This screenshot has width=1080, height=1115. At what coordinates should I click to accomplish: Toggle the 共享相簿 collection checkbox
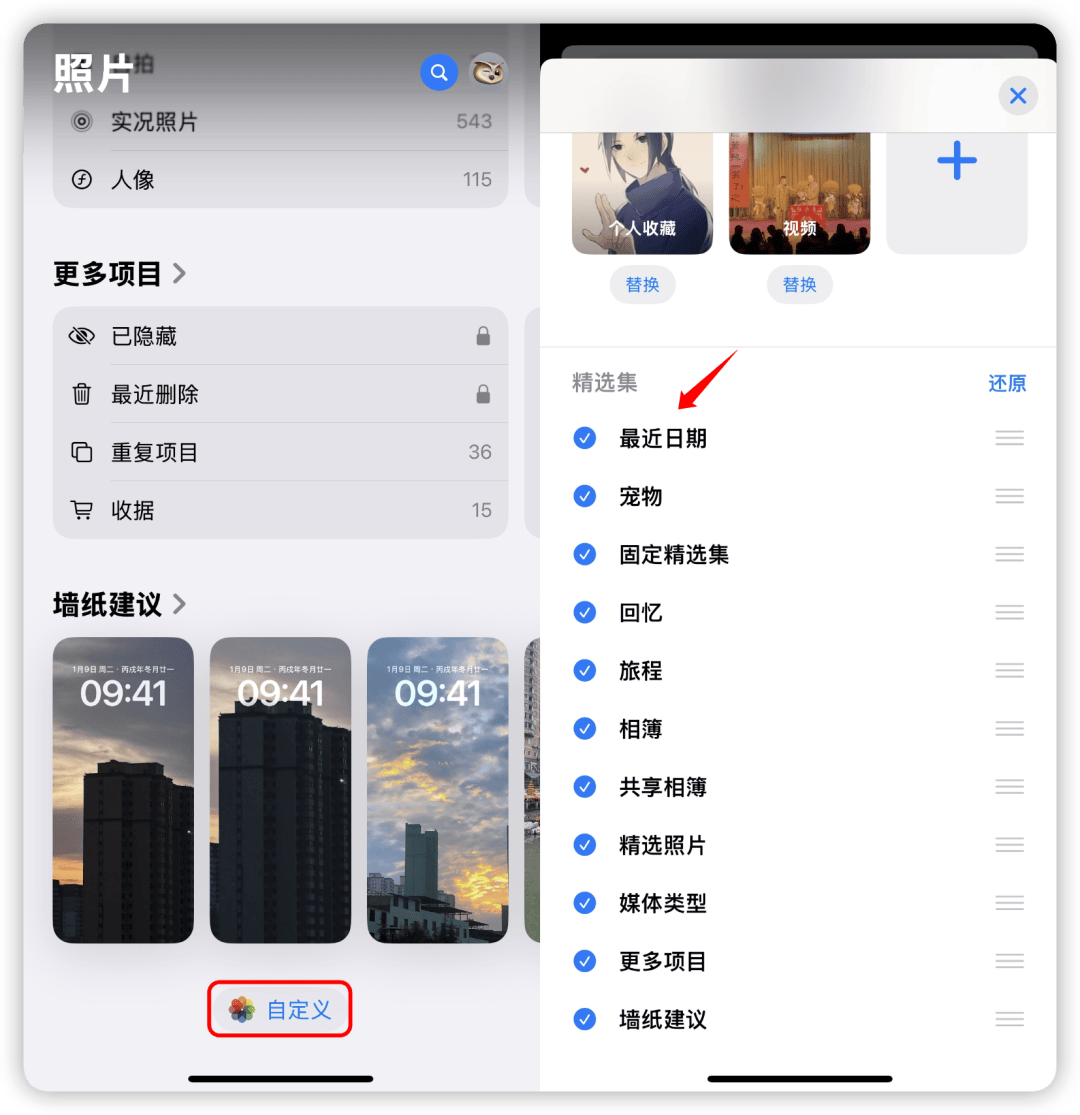pyautogui.click(x=585, y=787)
